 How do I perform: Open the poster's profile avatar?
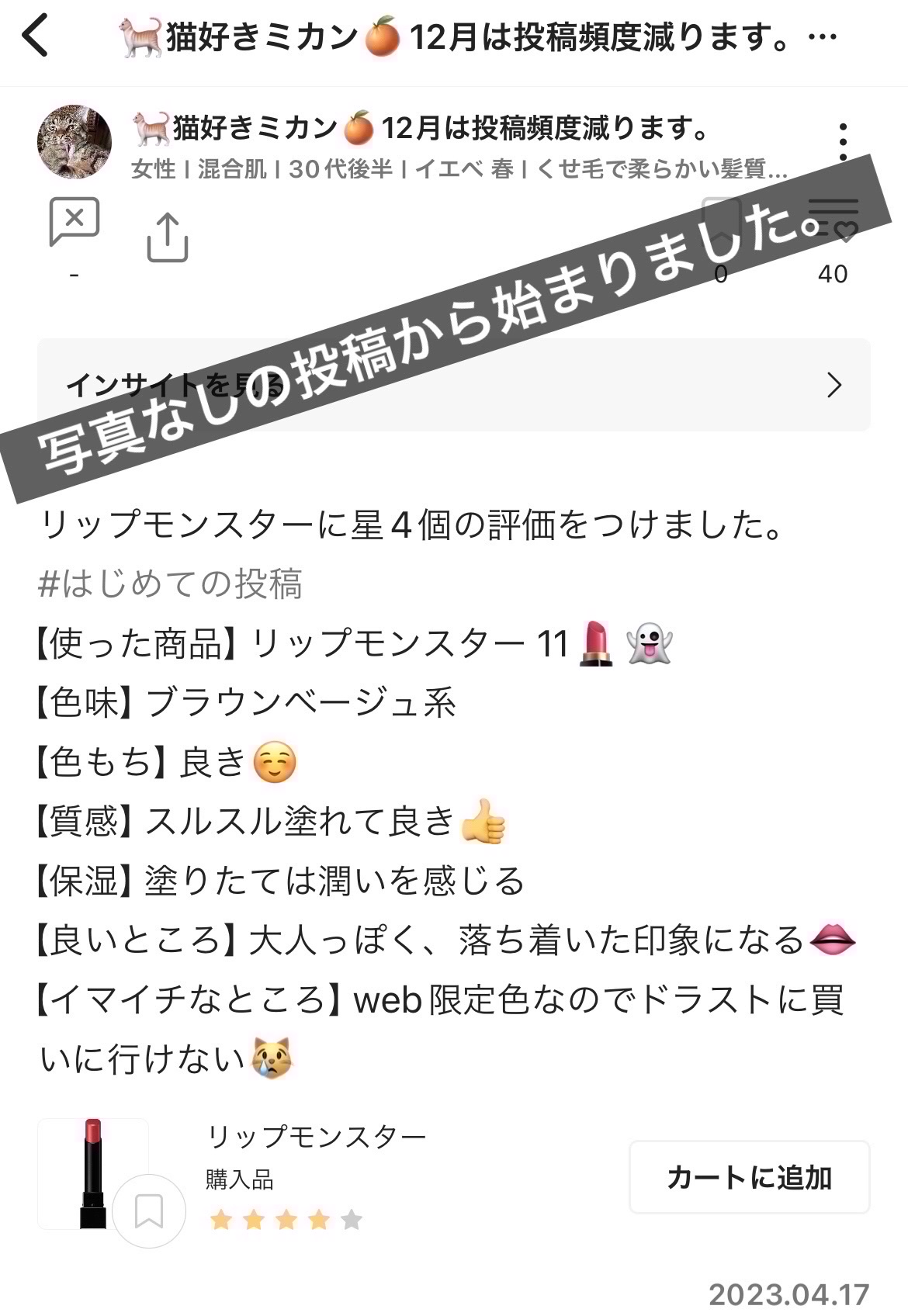point(75,142)
